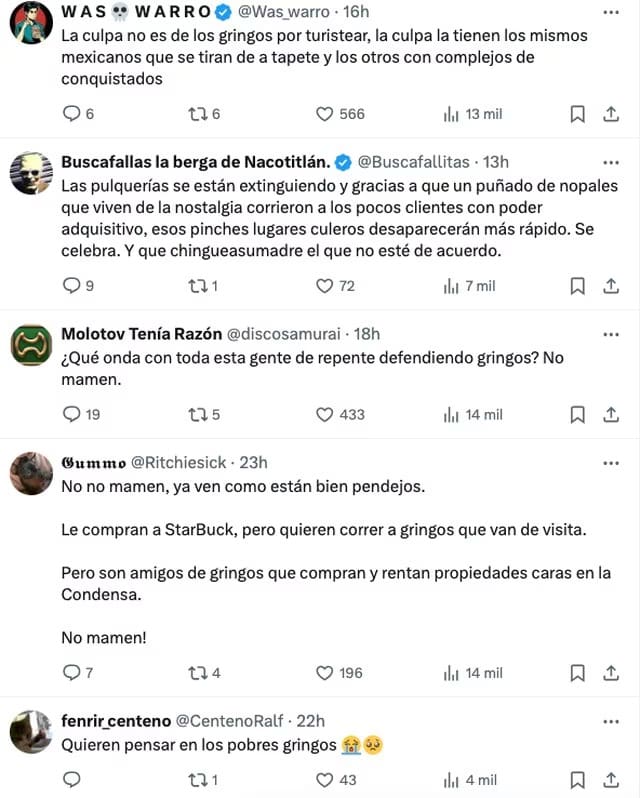Share the discosamurai tweet
640x798 pixels.
[x=610, y=414]
